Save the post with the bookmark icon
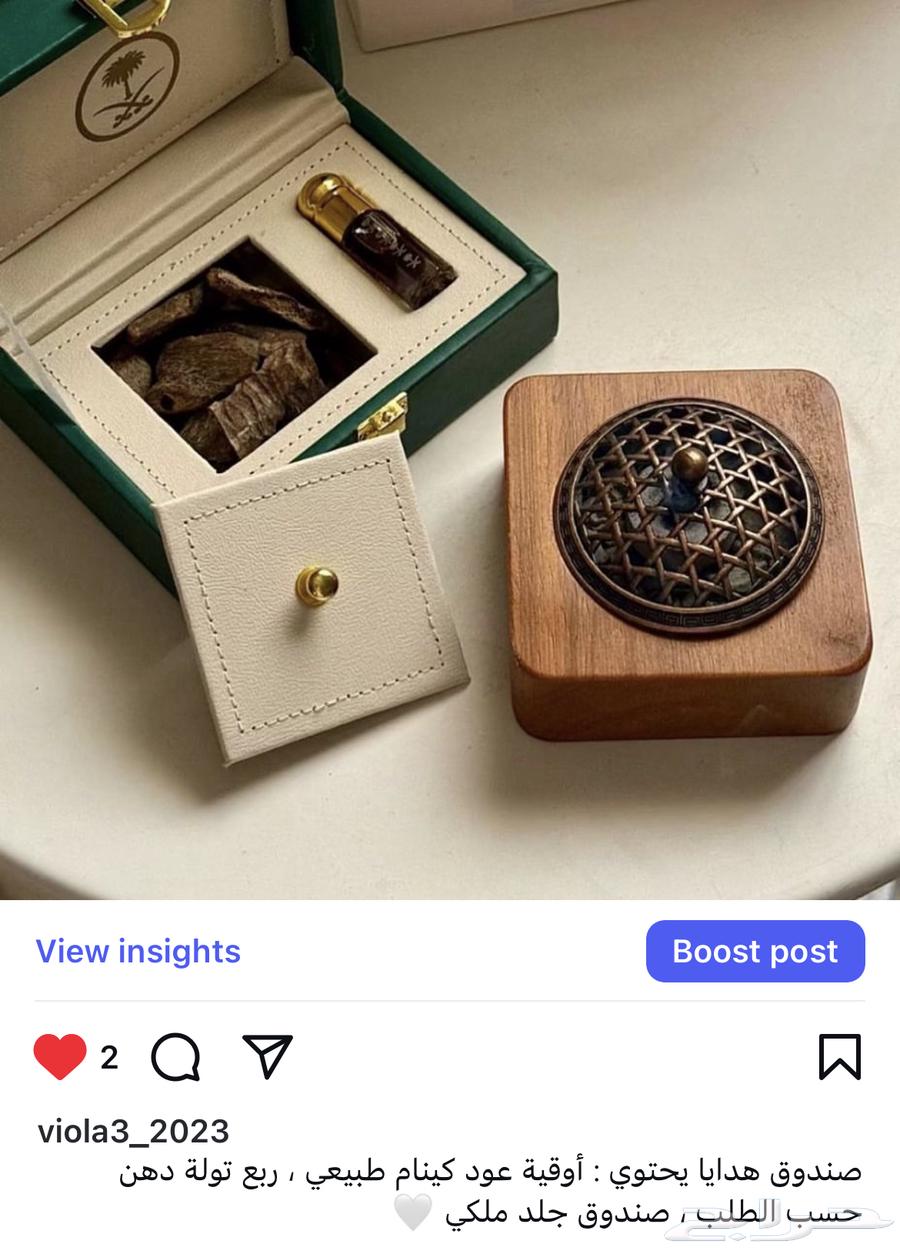 pos(839,1057)
